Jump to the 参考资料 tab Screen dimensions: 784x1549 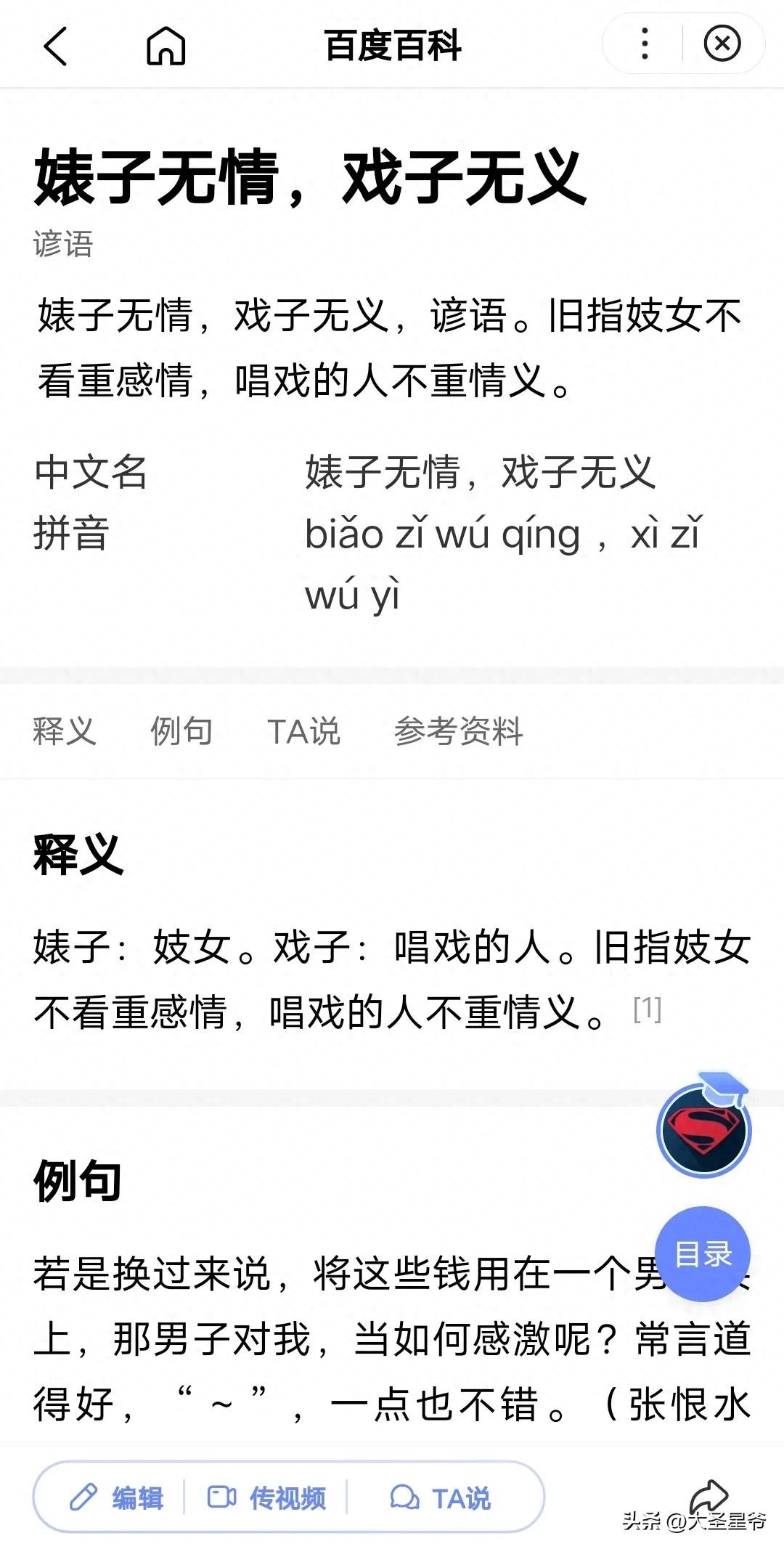pyautogui.click(x=458, y=731)
